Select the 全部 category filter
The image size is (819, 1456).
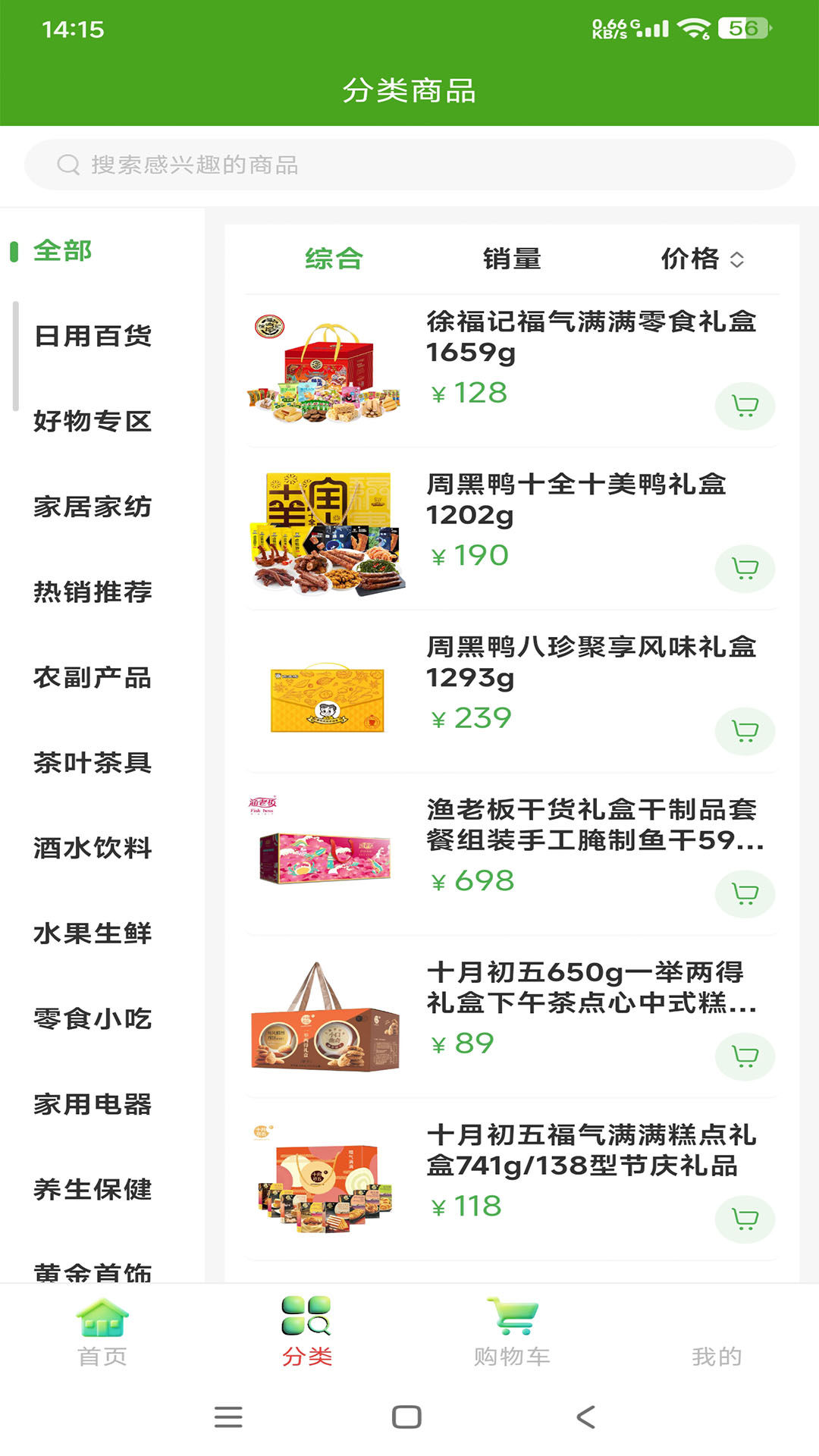pos(63,250)
